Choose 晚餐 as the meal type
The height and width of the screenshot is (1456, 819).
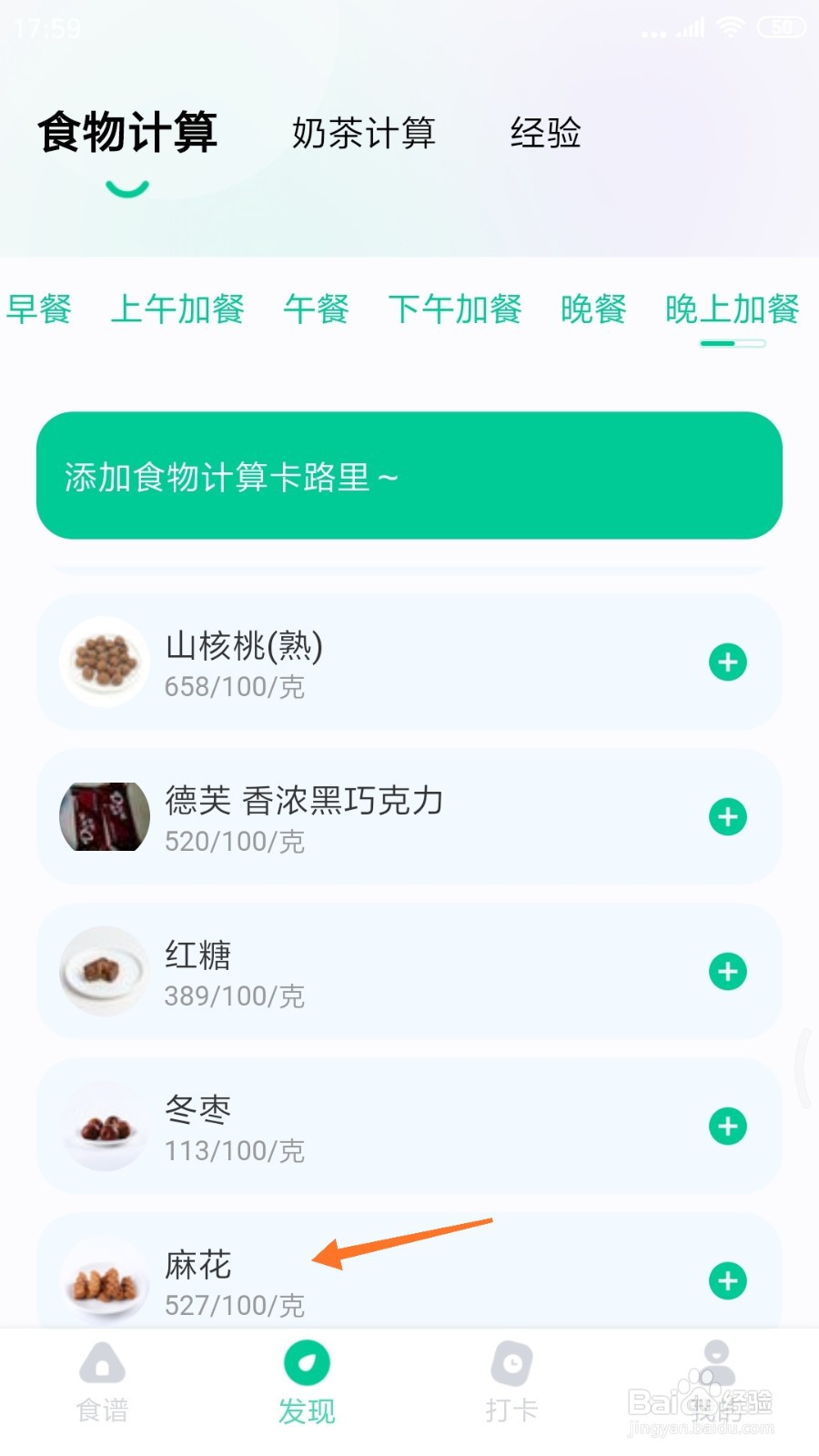[593, 310]
